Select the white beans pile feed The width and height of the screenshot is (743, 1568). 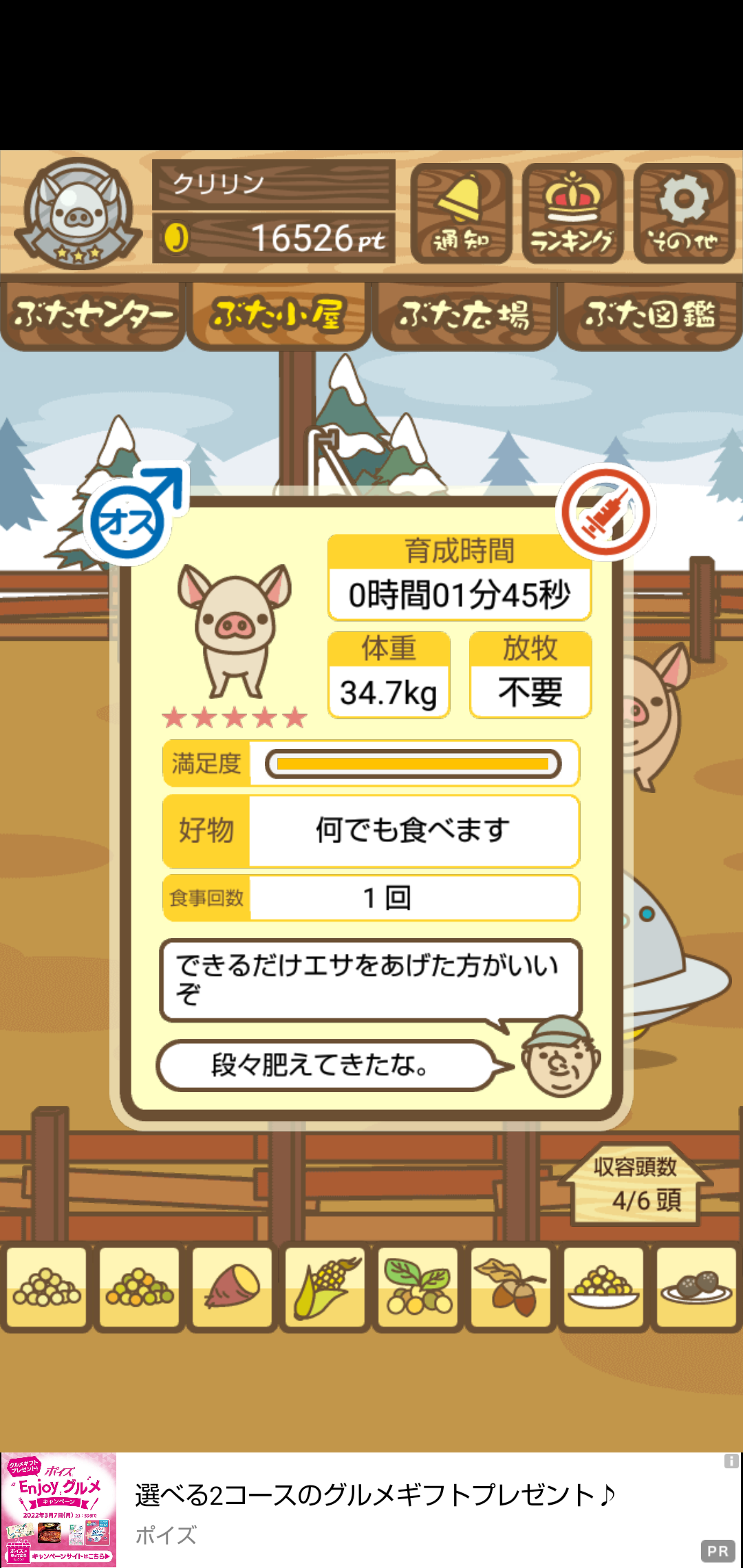[47, 1287]
